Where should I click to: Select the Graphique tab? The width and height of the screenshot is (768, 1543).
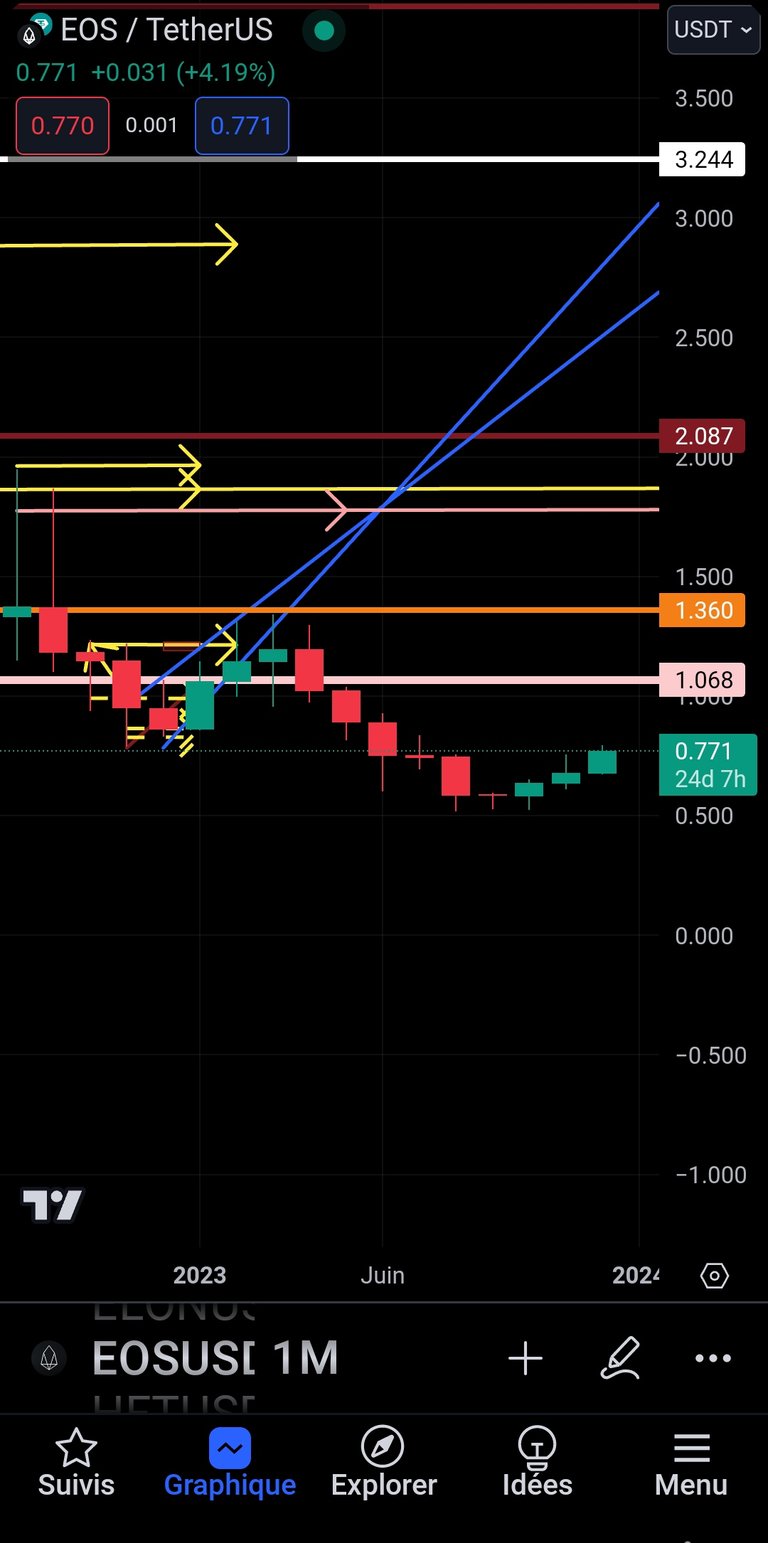click(230, 1463)
